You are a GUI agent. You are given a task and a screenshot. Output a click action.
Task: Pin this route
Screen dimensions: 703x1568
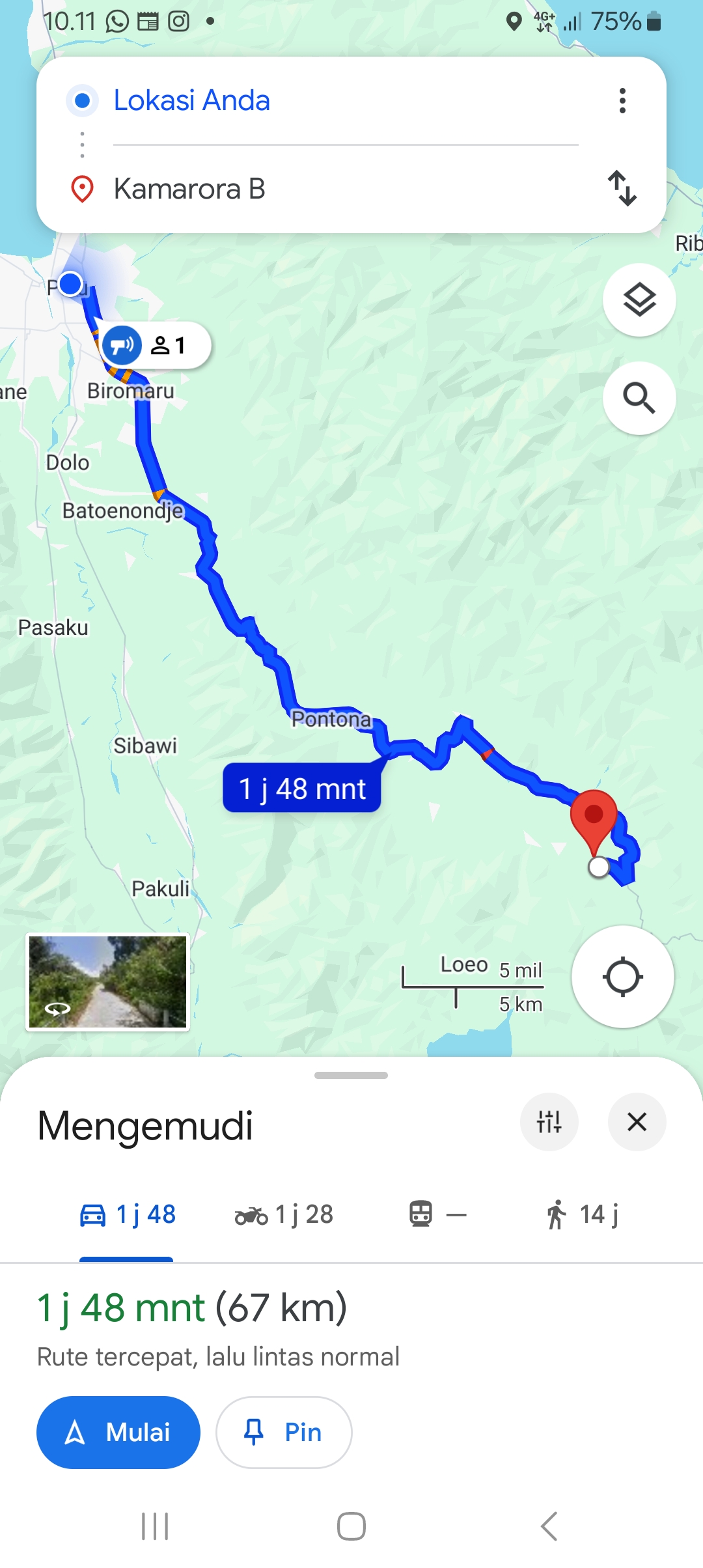point(284,1433)
